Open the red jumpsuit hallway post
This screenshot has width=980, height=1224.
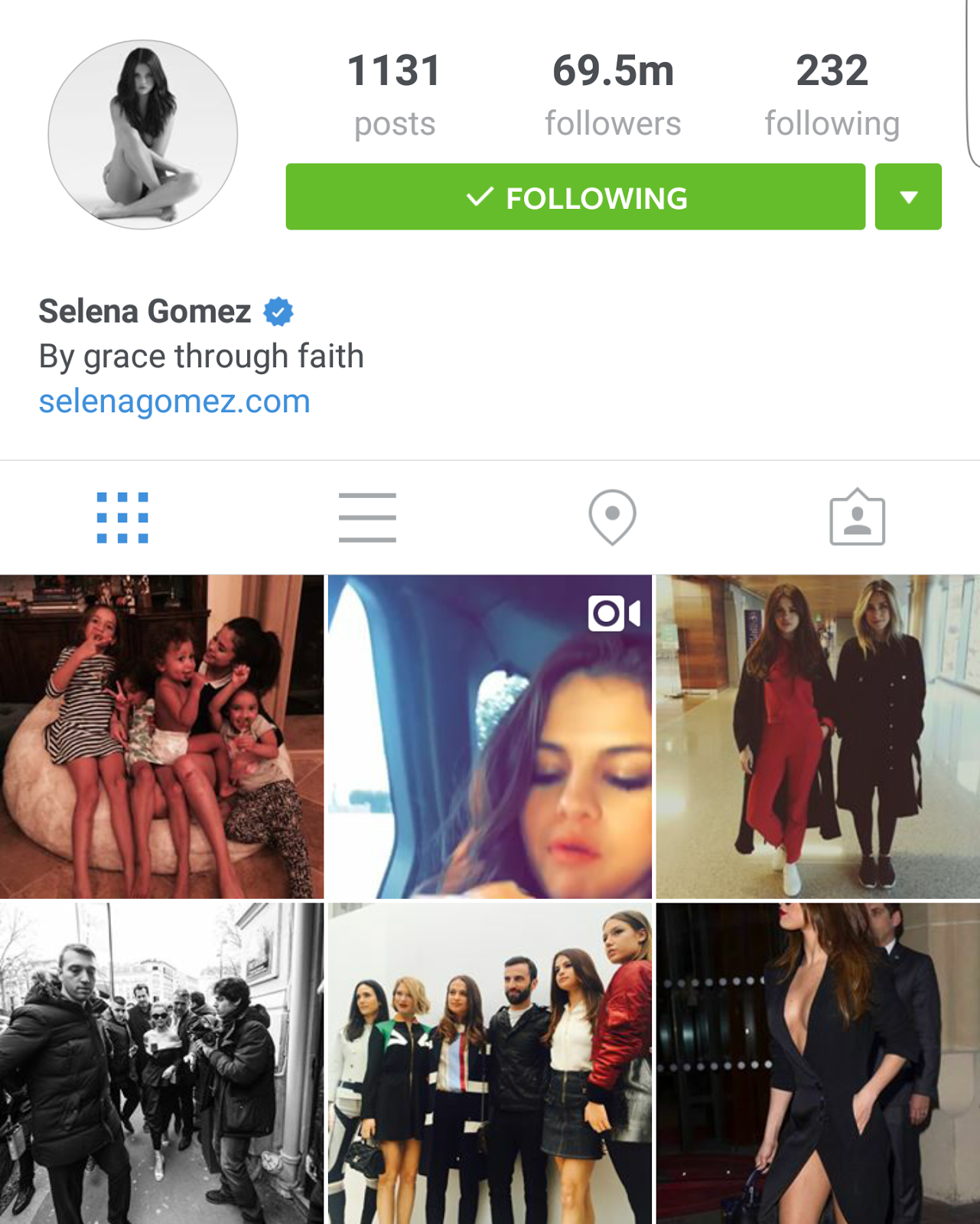(818, 736)
